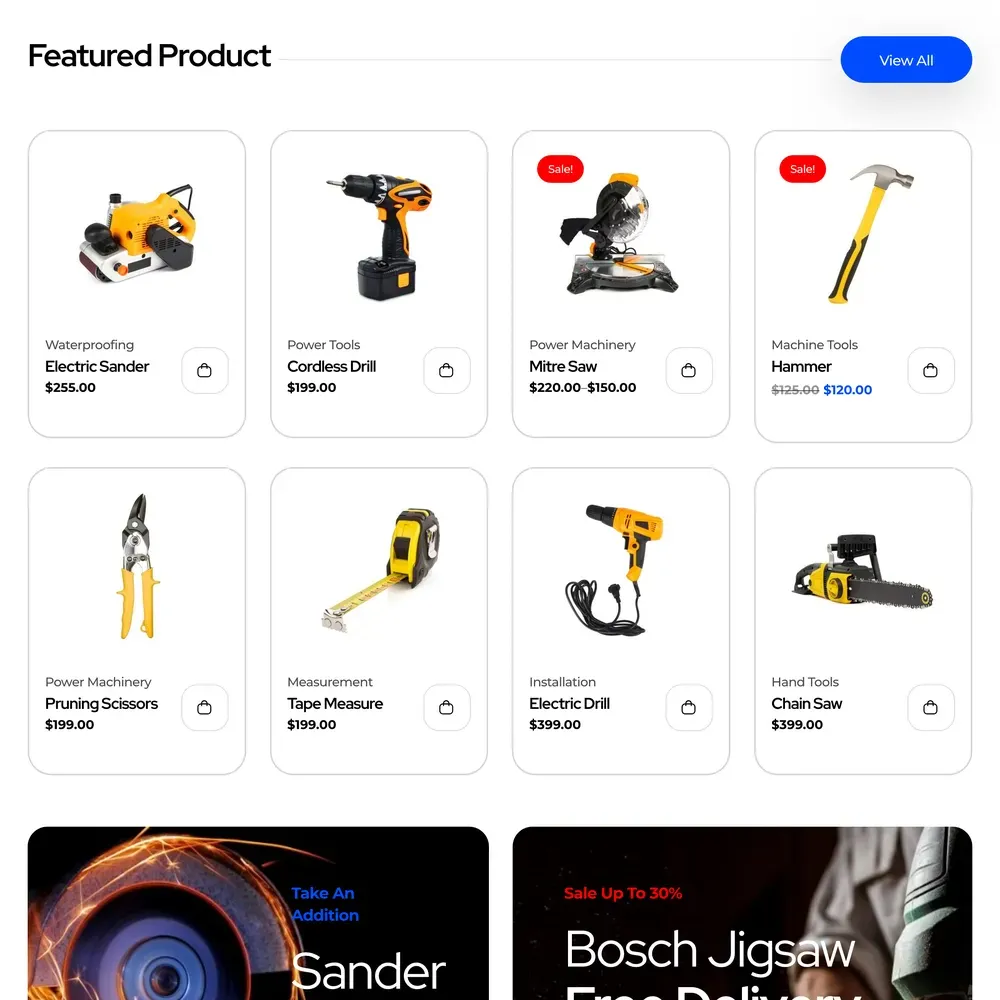Add Chain Saw to the cart
The image size is (1000, 1000).
point(931,708)
